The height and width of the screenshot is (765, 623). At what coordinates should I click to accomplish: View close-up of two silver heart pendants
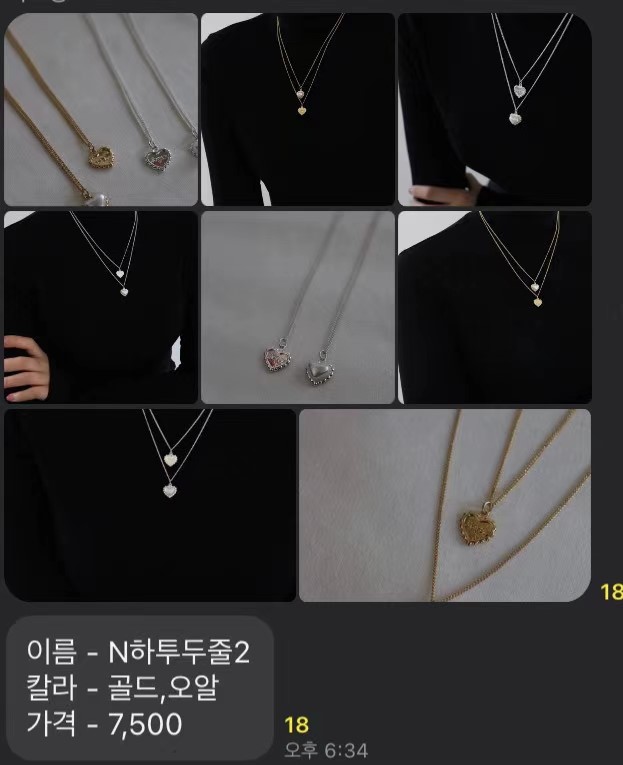click(297, 307)
